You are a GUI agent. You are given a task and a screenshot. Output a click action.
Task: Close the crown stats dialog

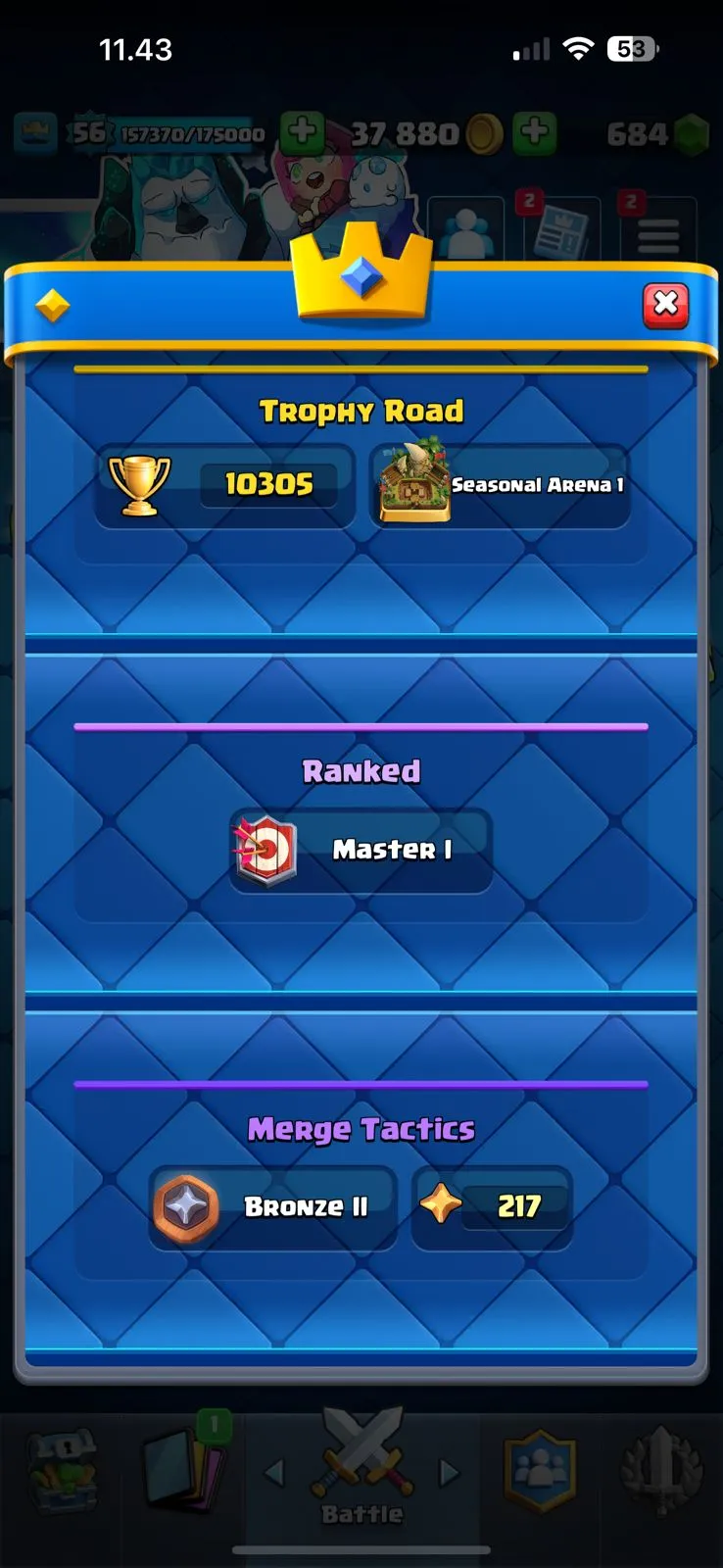(665, 305)
